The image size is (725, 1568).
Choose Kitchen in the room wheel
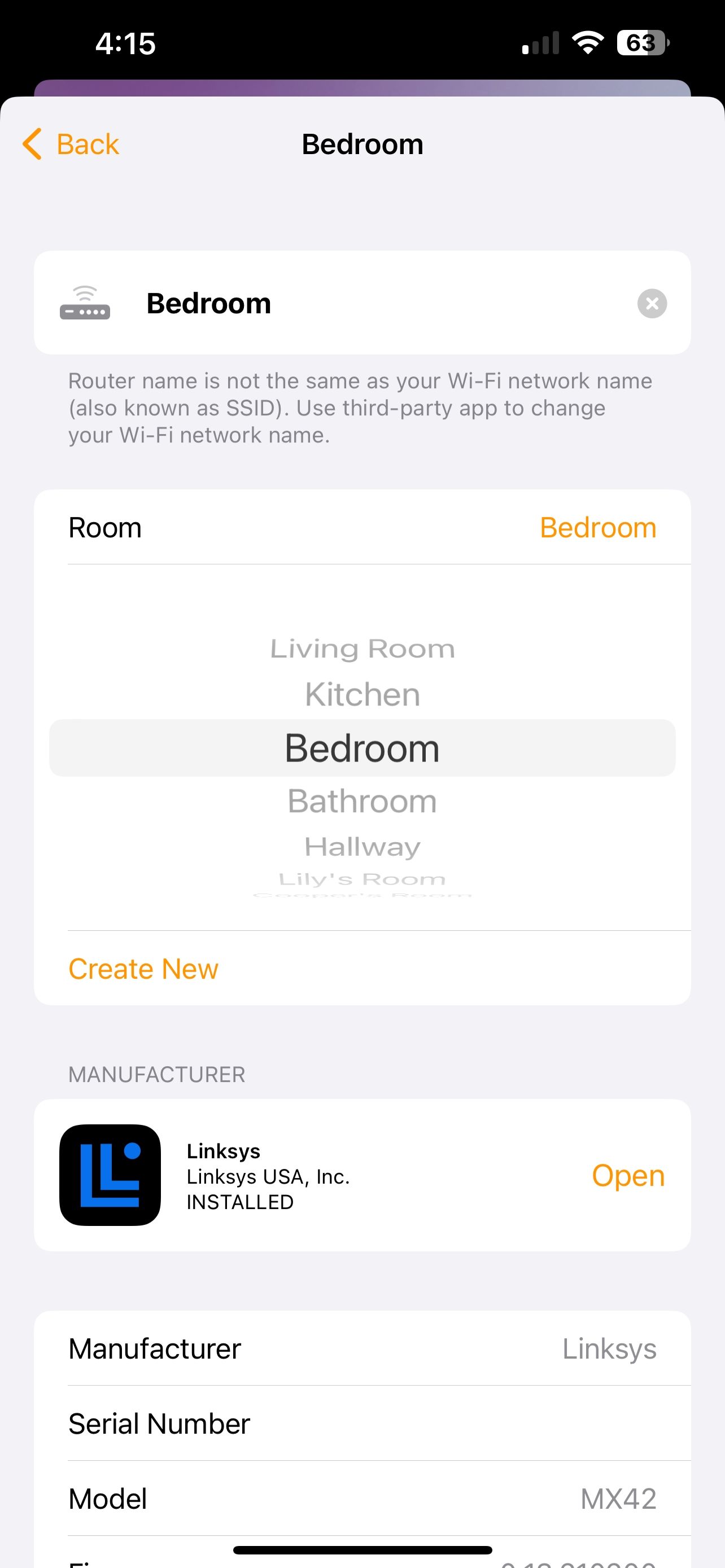tap(362, 693)
